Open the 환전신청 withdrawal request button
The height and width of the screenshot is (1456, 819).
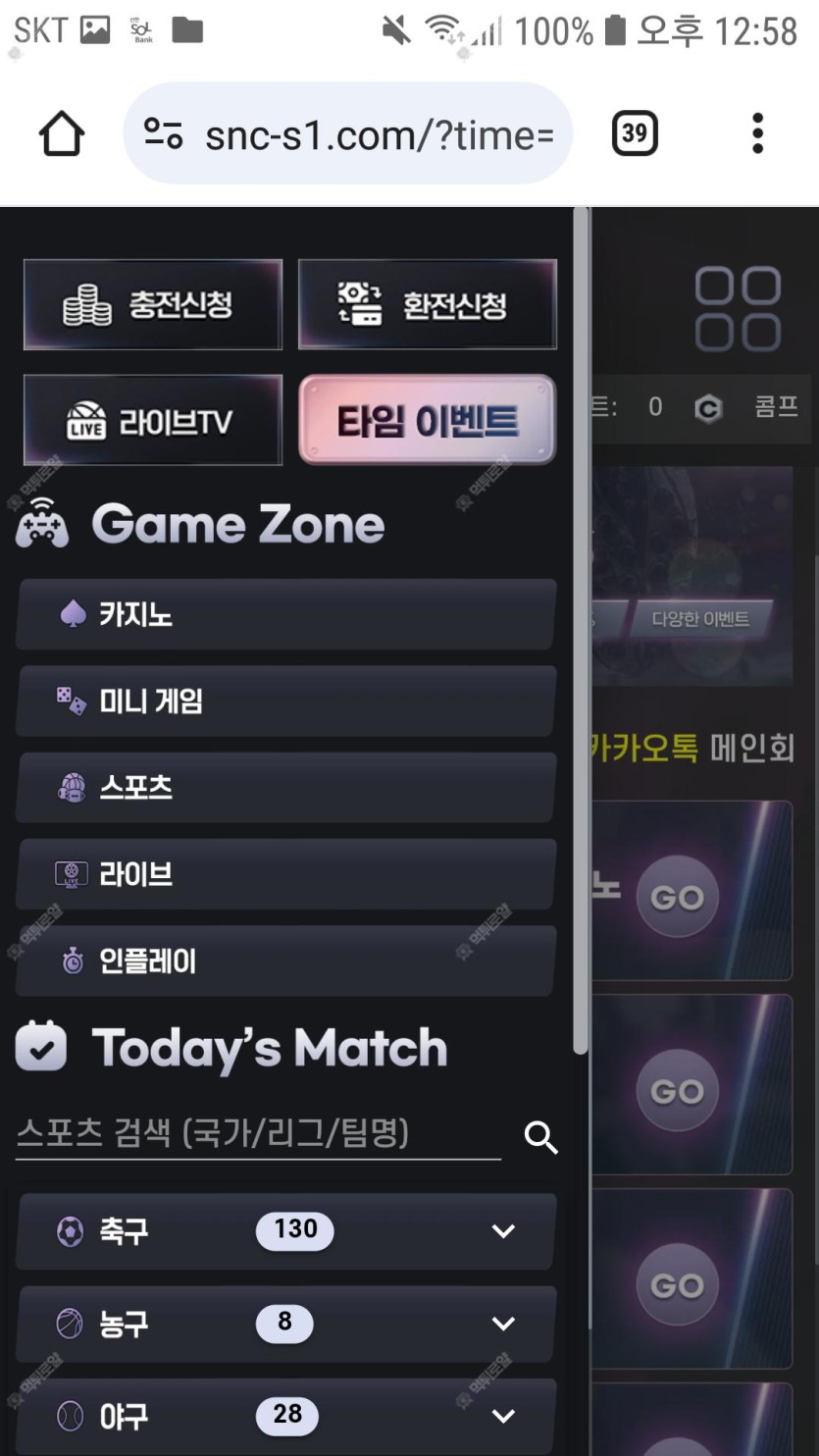pos(428,304)
